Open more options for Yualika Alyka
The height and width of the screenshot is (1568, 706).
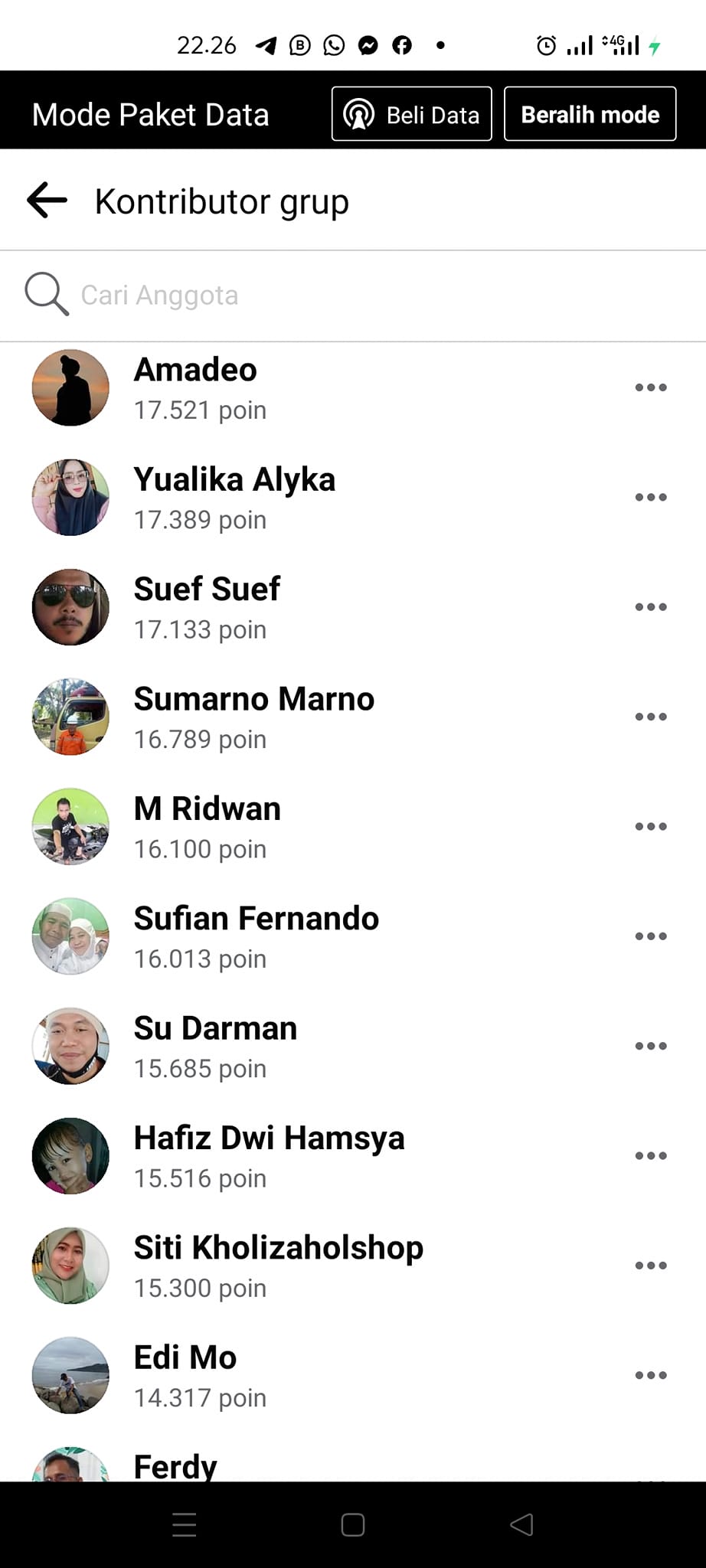(651, 498)
